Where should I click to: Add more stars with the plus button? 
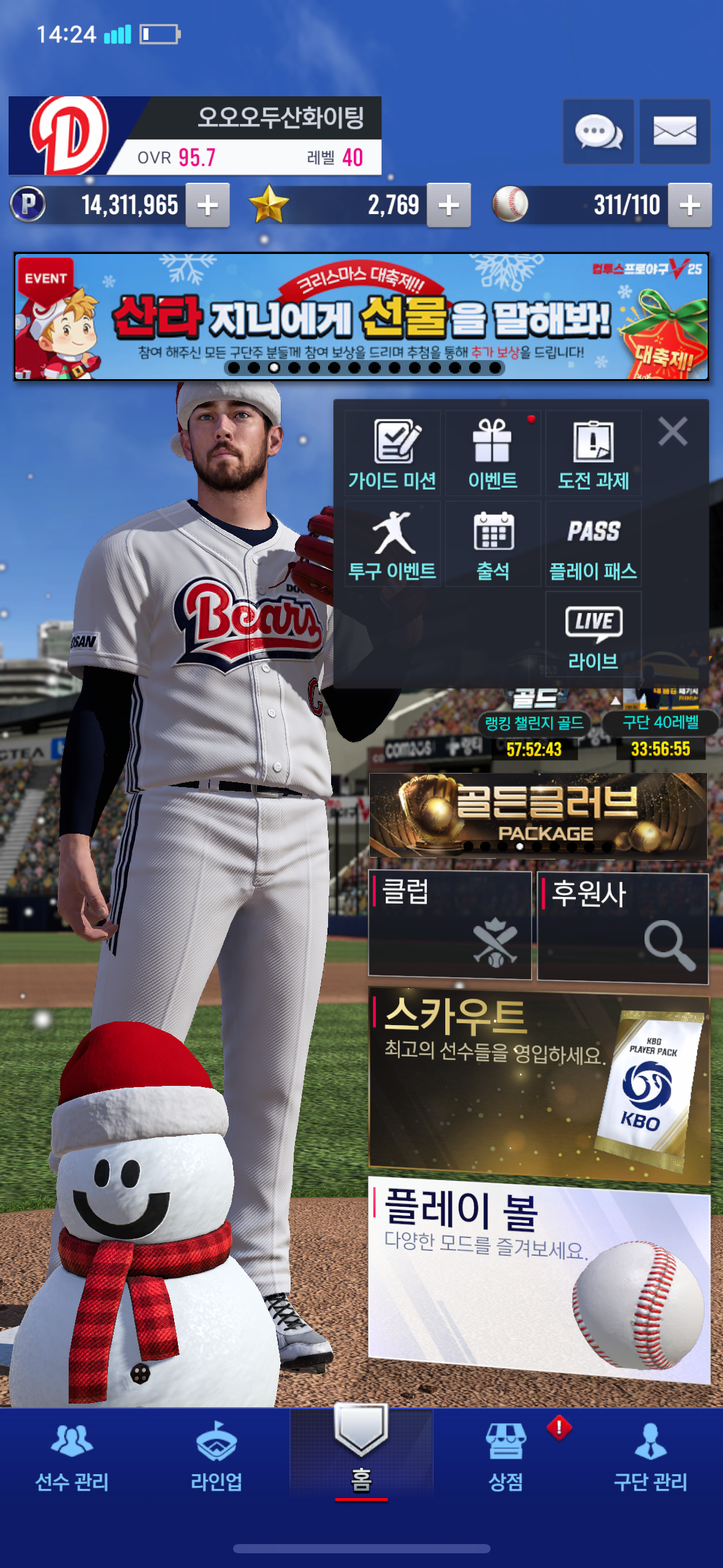coord(449,206)
